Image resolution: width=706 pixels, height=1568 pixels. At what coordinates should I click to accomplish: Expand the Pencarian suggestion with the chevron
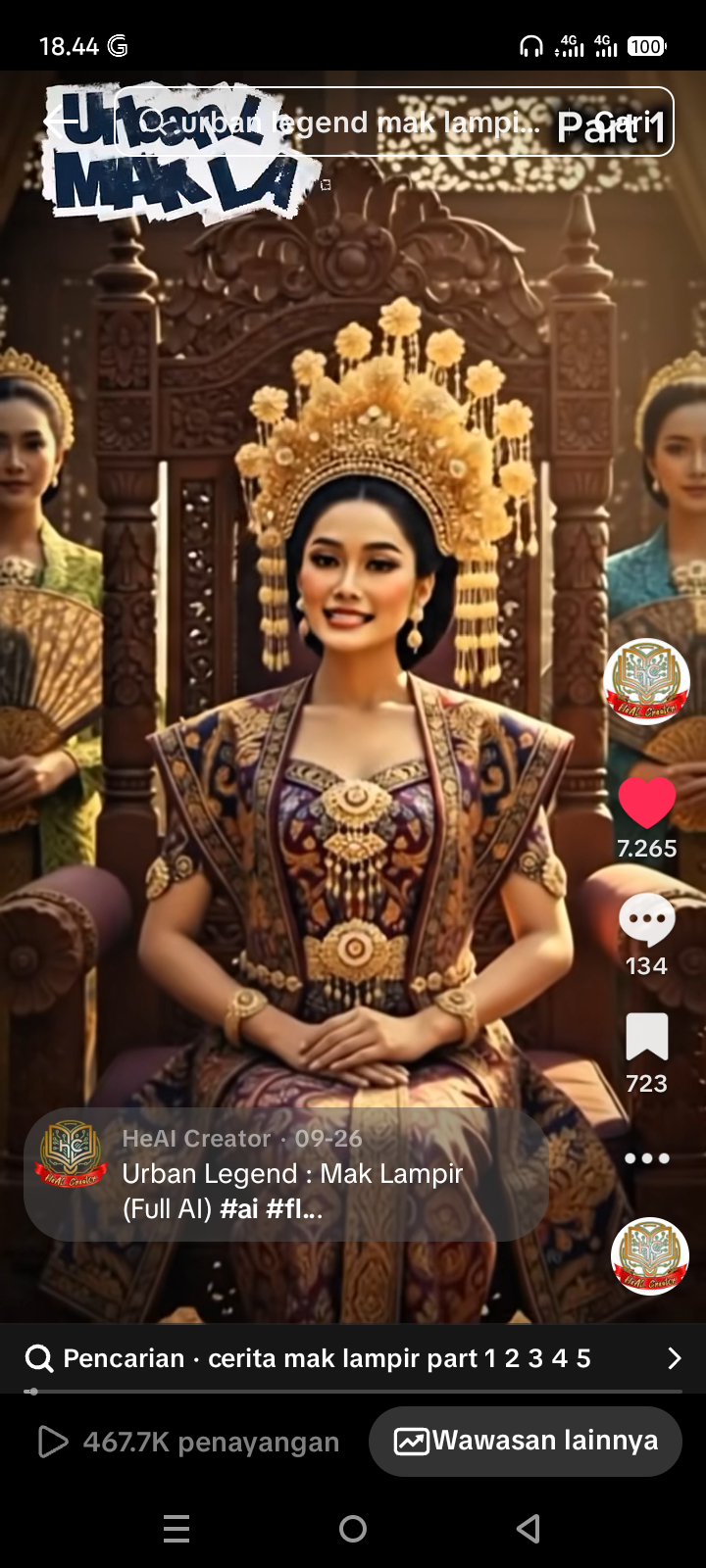tap(675, 1358)
